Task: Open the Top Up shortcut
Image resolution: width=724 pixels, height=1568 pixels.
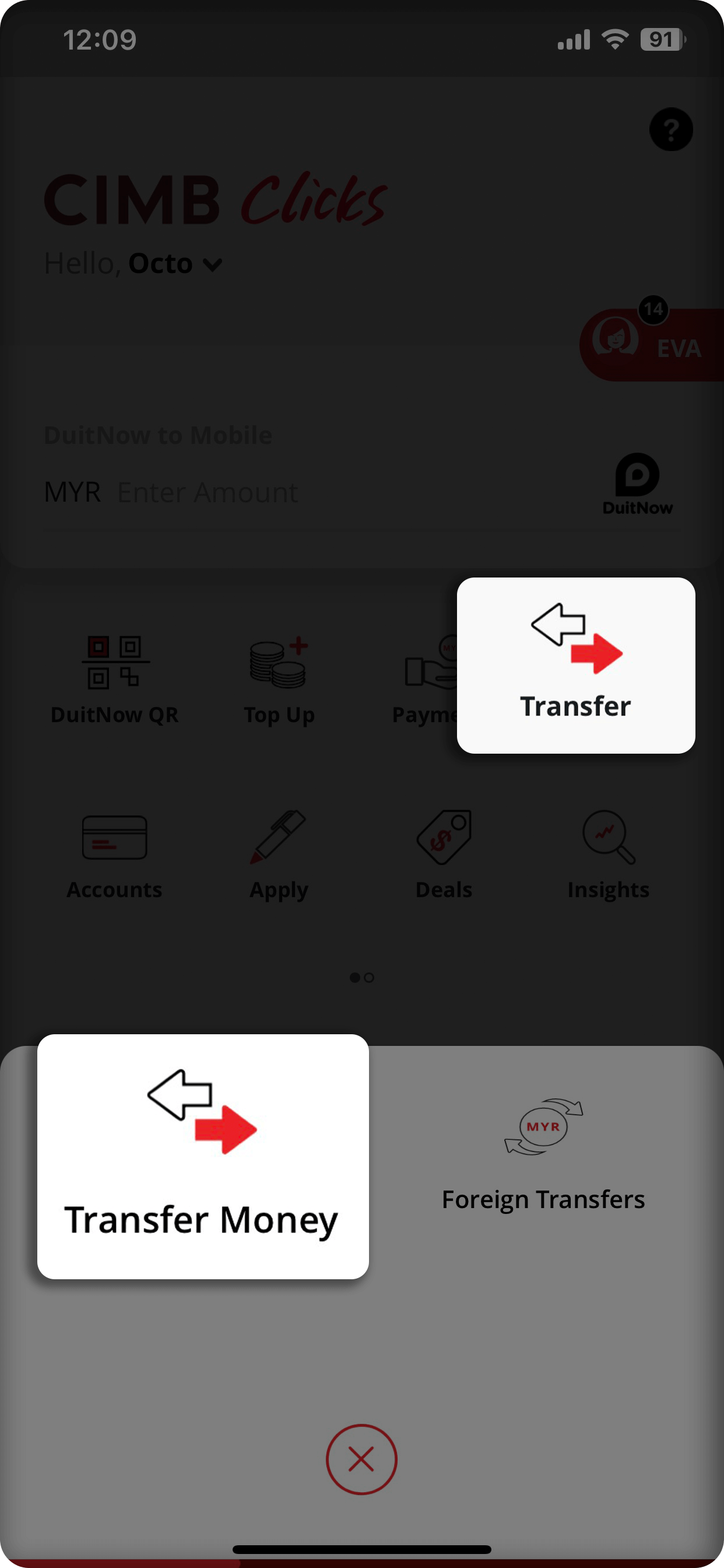Action: tap(279, 678)
